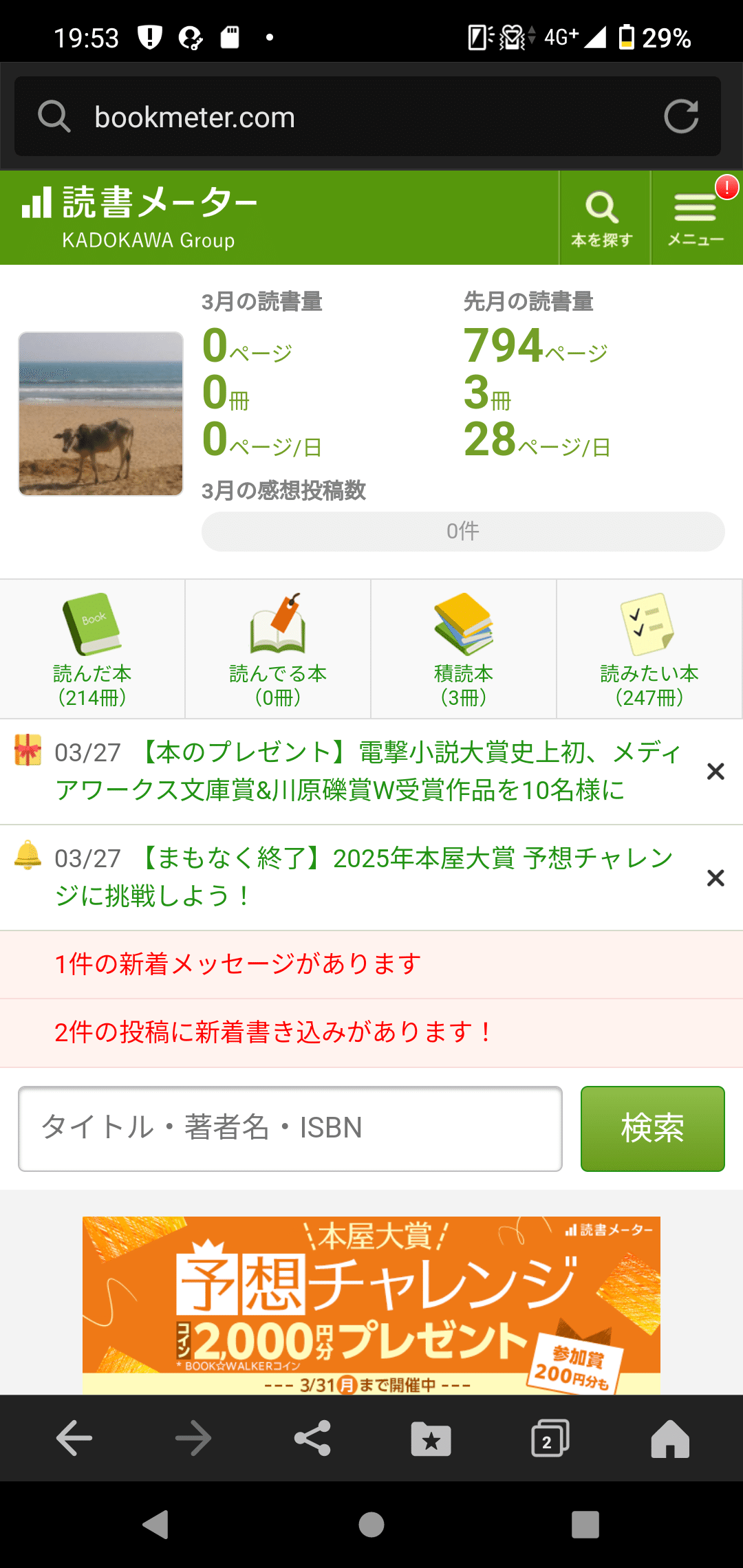
Task: Go back with the system back button
Action: point(156,1525)
